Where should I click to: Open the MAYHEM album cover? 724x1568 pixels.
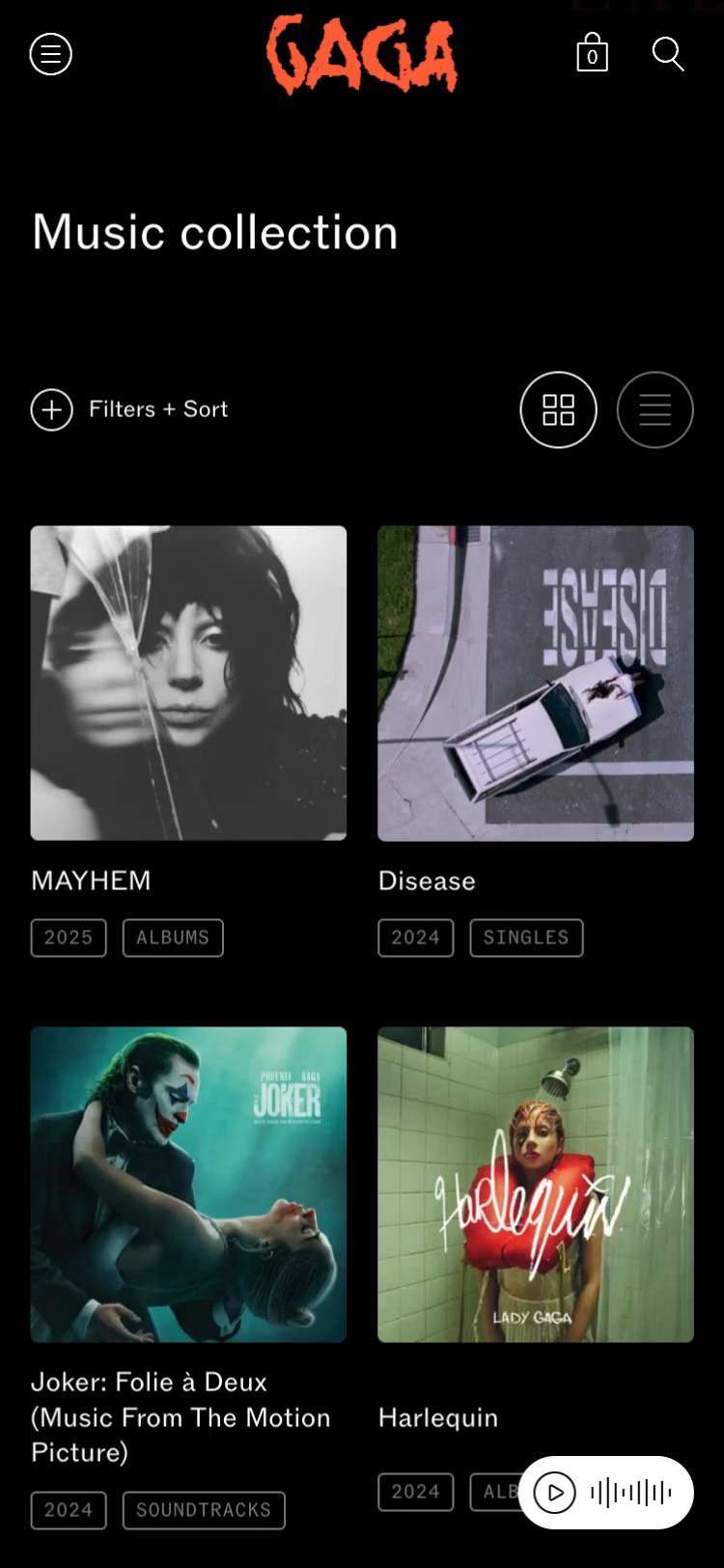pos(188,683)
